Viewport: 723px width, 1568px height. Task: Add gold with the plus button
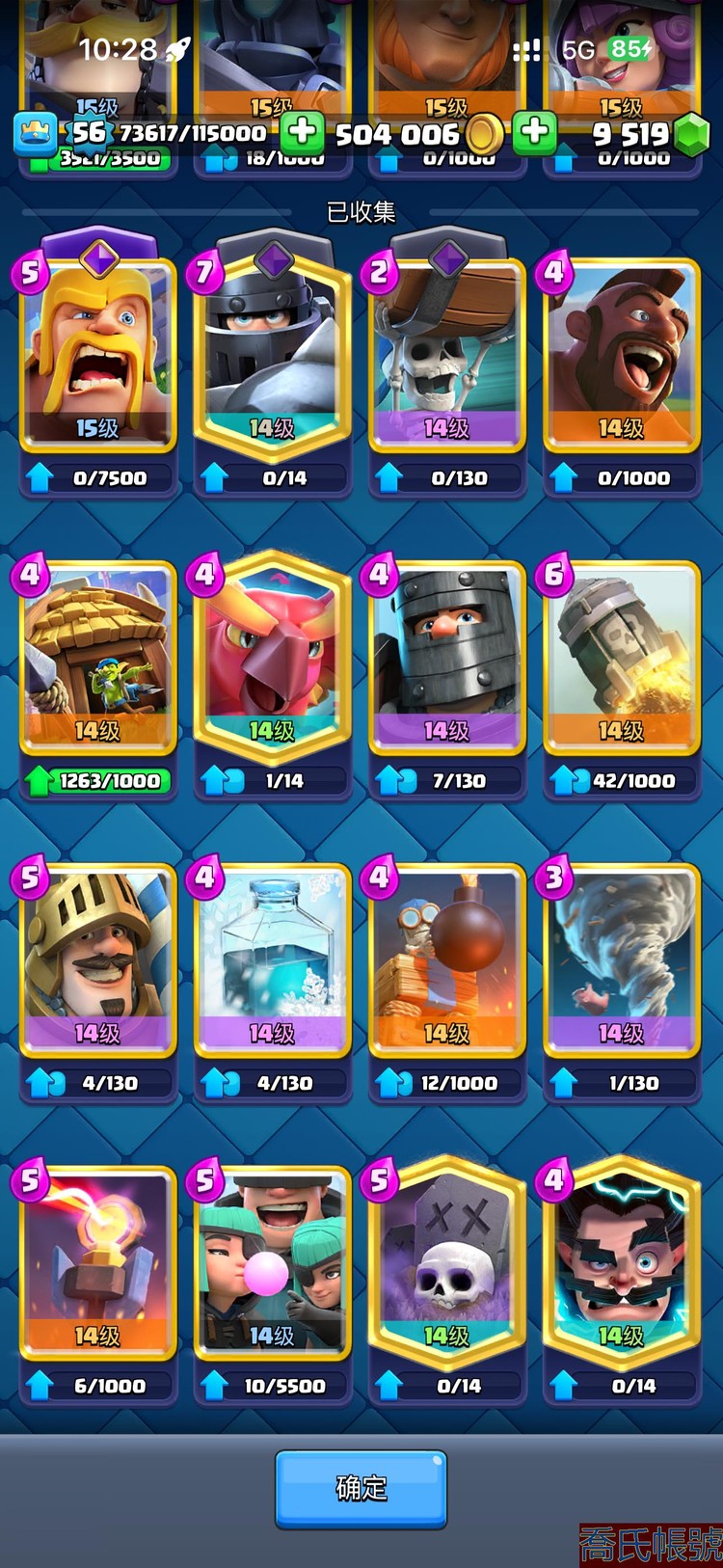click(302, 132)
